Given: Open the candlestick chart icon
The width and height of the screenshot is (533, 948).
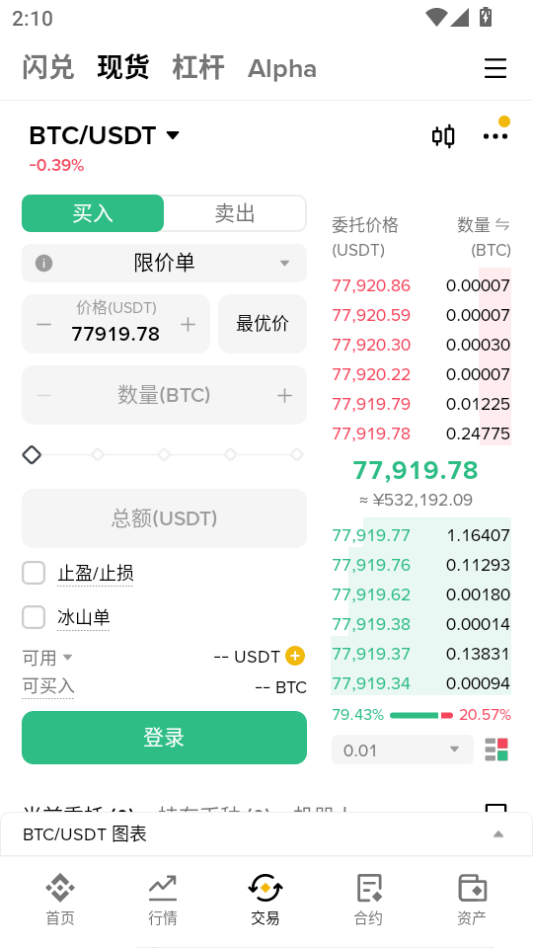Looking at the screenshot, I should coord(443,136).
